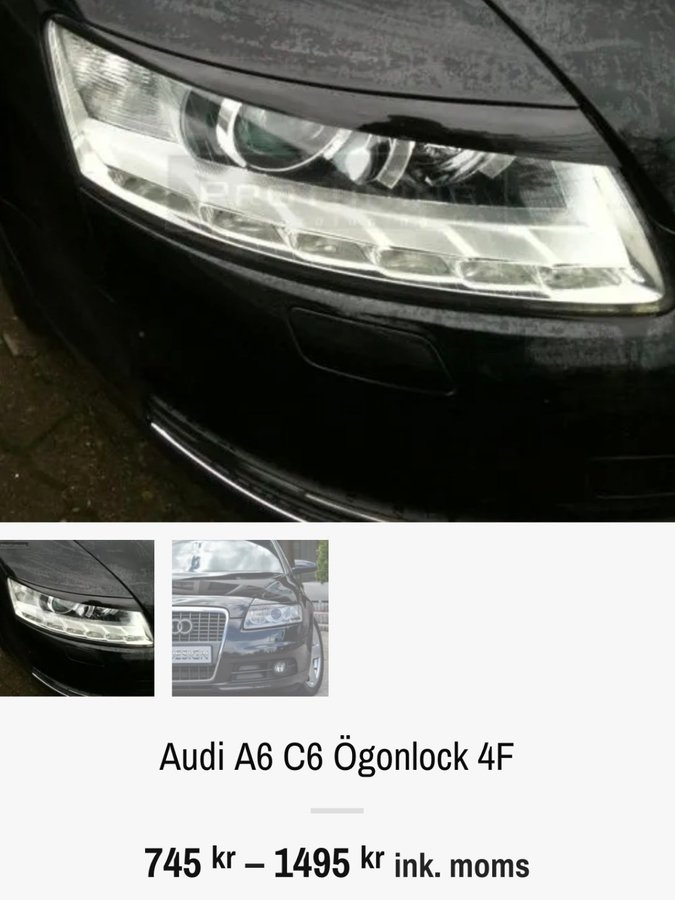The width and height of the screenshot is (675, 900).
Task: Open the main headlight product image
Action: (337, 260)
